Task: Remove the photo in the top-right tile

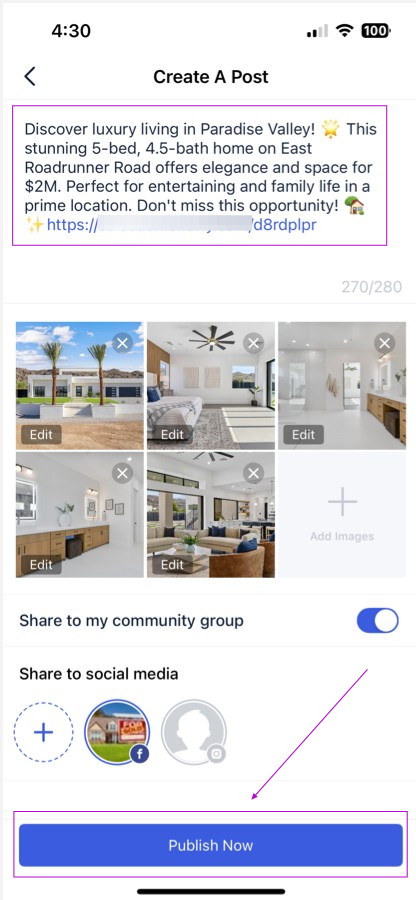Action: [384, 343]
